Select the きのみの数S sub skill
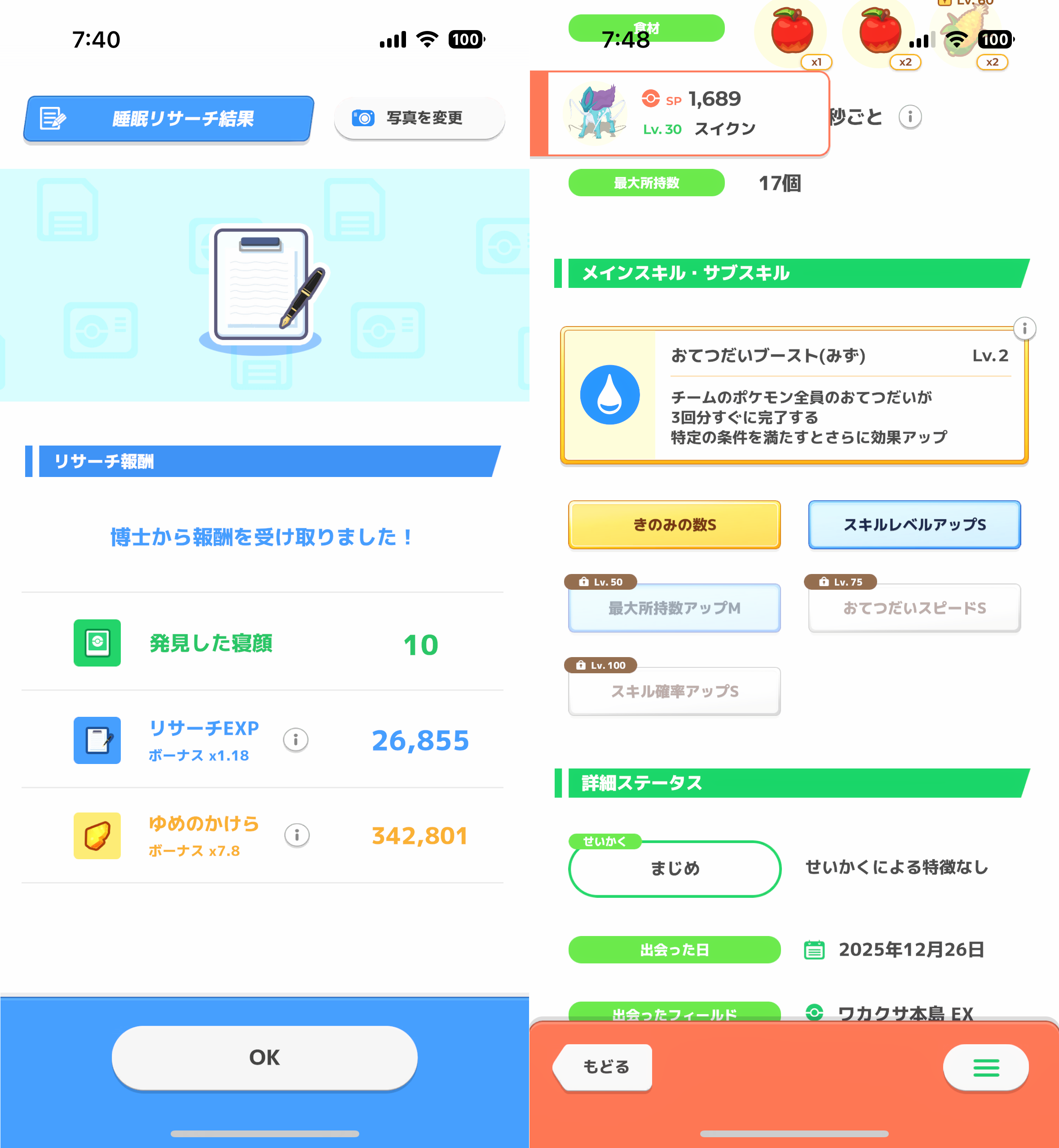1059x1148 pixels. (674, 525)
